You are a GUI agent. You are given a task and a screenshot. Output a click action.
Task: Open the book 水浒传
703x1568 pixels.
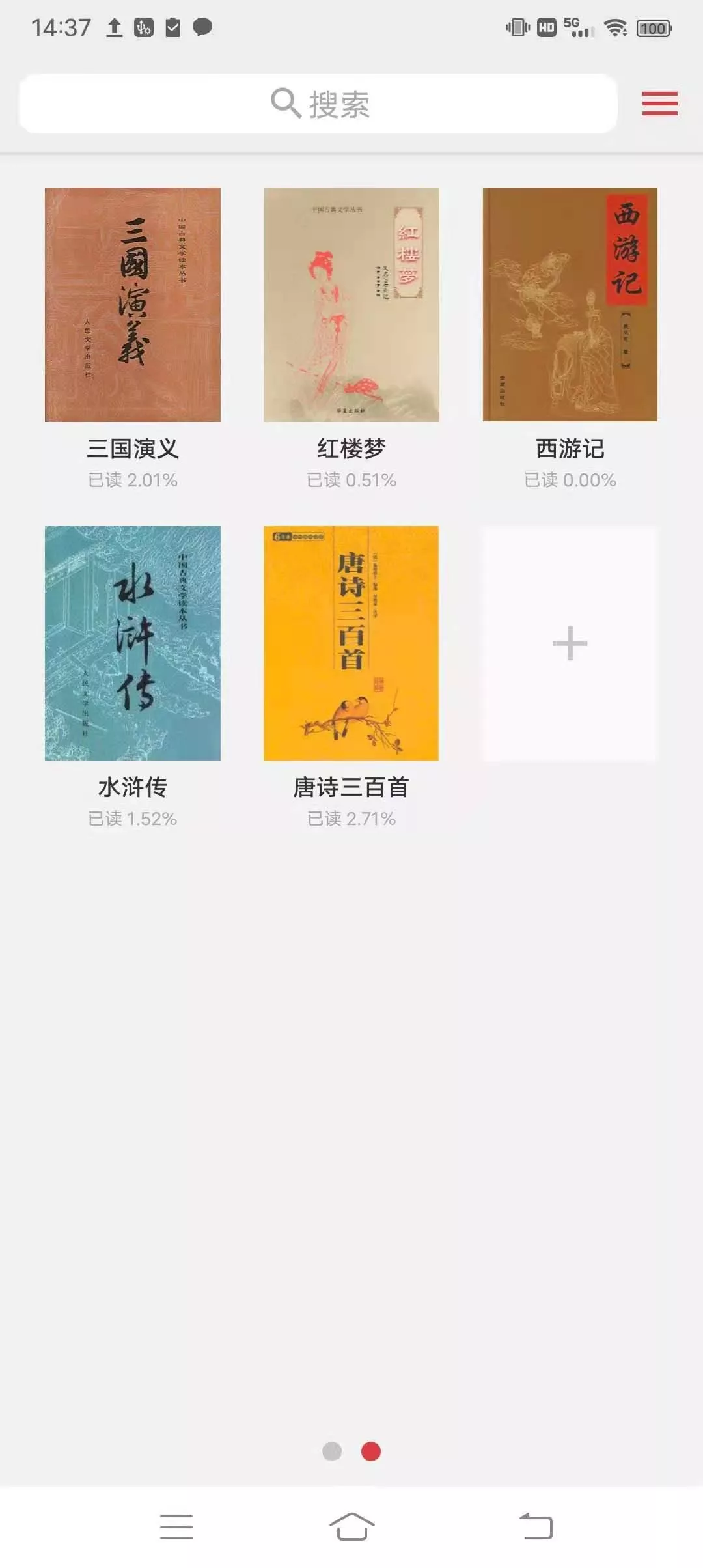pos(133,643)
